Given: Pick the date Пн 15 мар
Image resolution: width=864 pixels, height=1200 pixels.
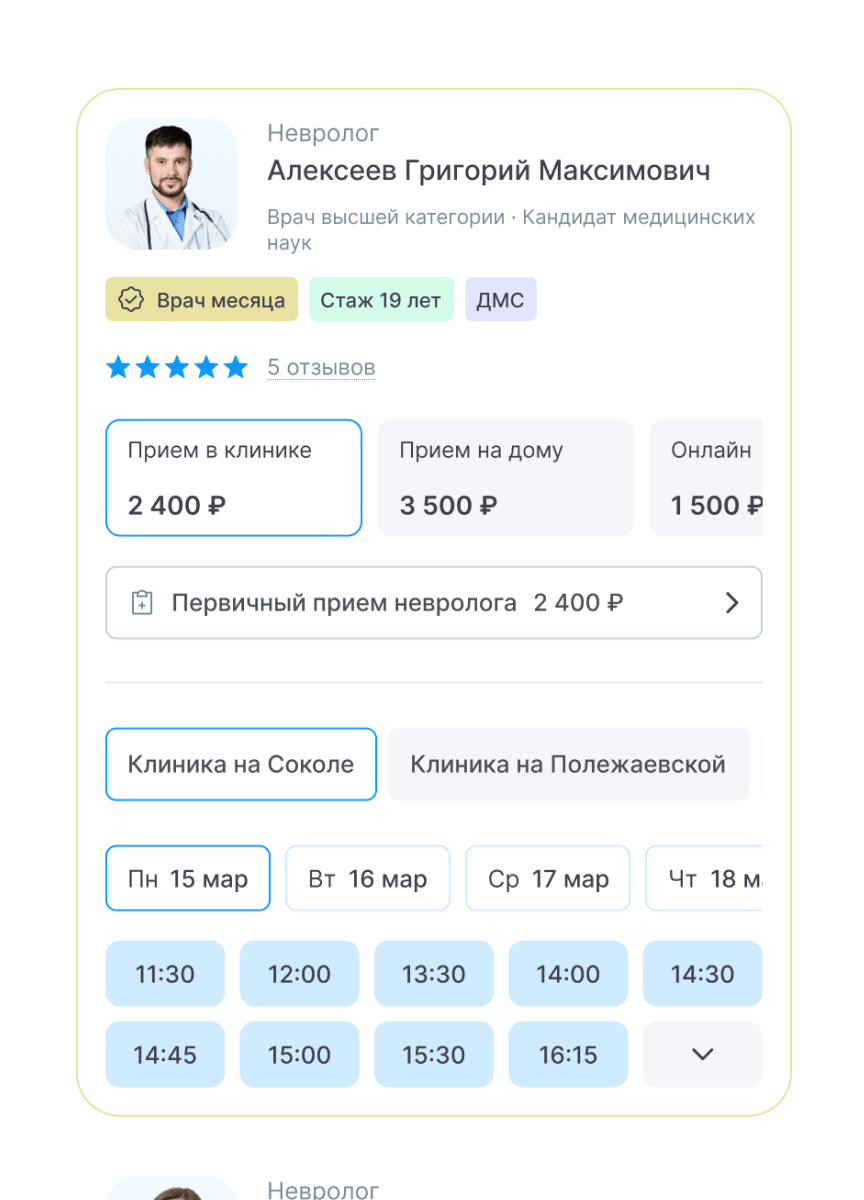Looking at the screenshot, I should coord(188,879).
